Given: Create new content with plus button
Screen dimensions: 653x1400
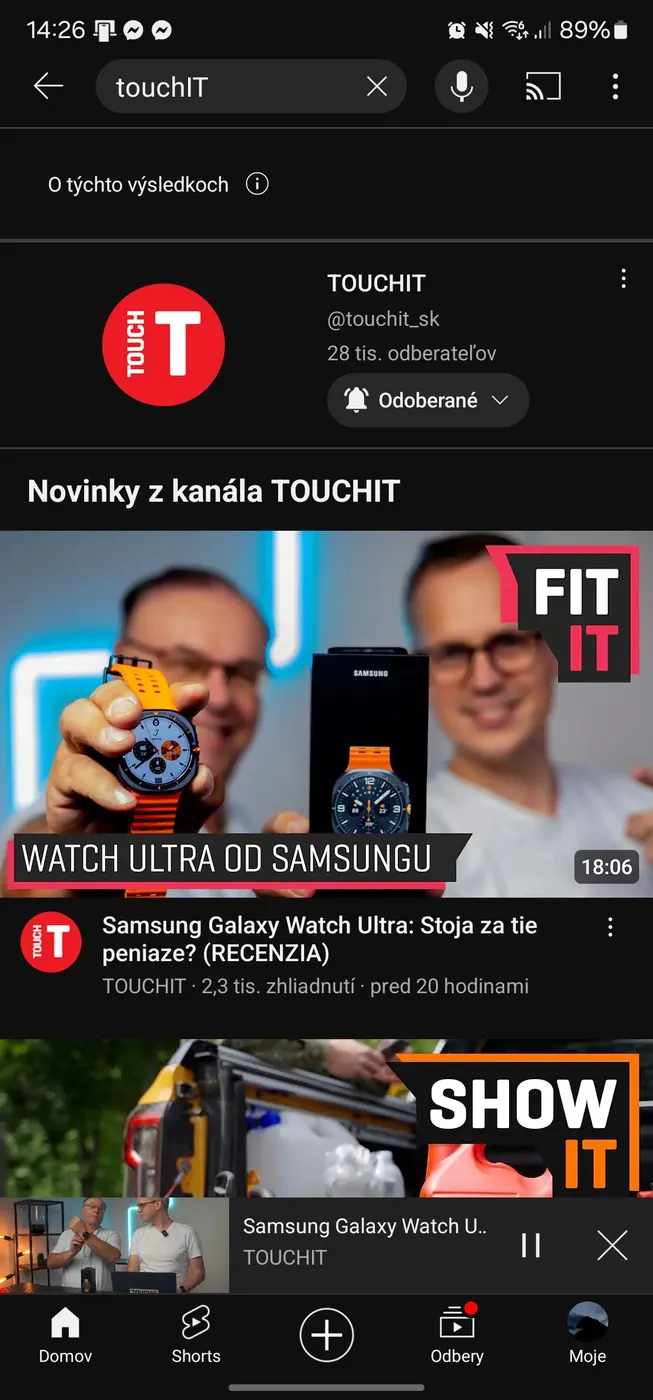Looking at the screenshot, I should tap(327, 1335).
